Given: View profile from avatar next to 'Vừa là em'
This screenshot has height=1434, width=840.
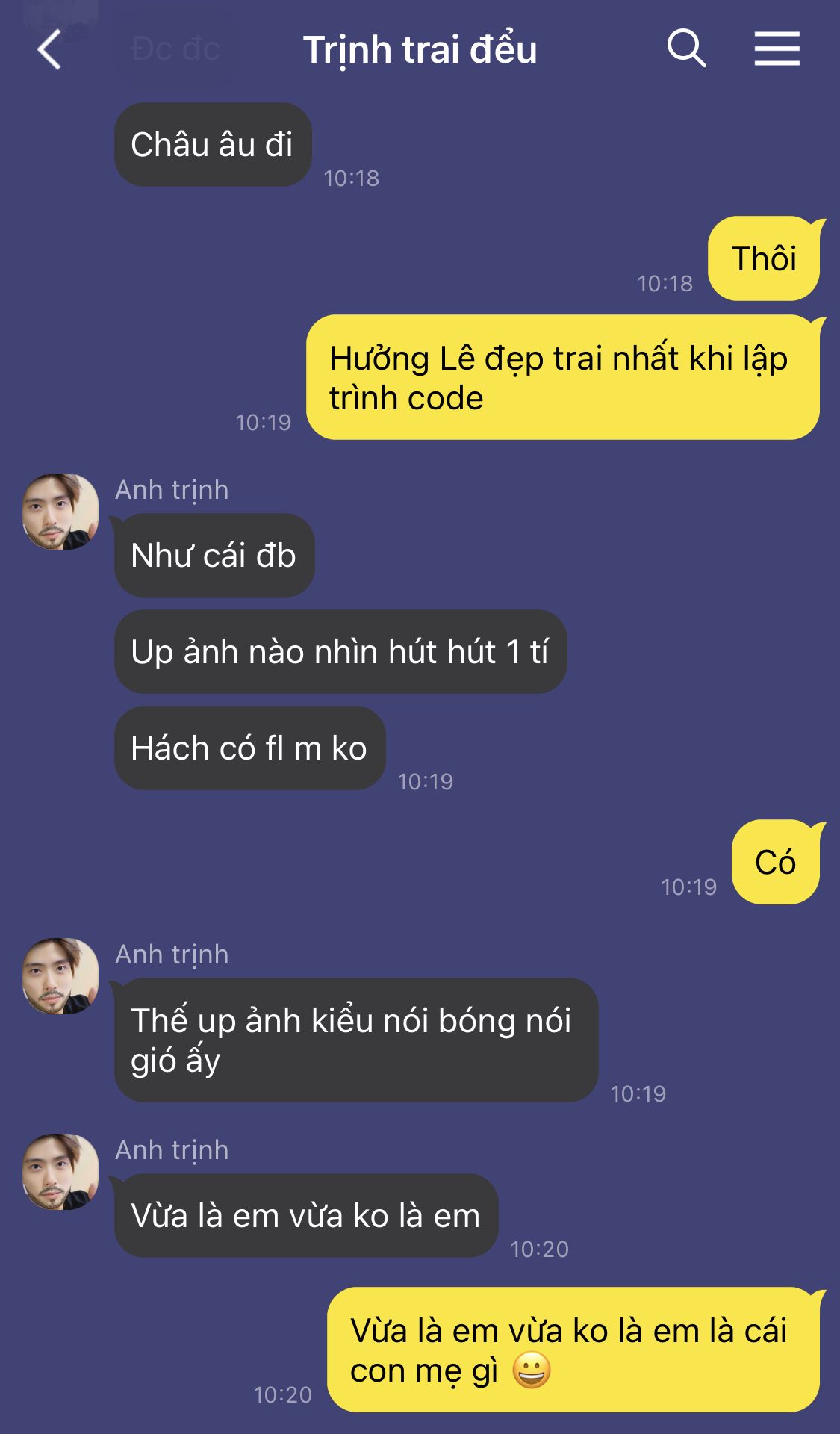Looking at the screenshot, I should pos(60,1172).
